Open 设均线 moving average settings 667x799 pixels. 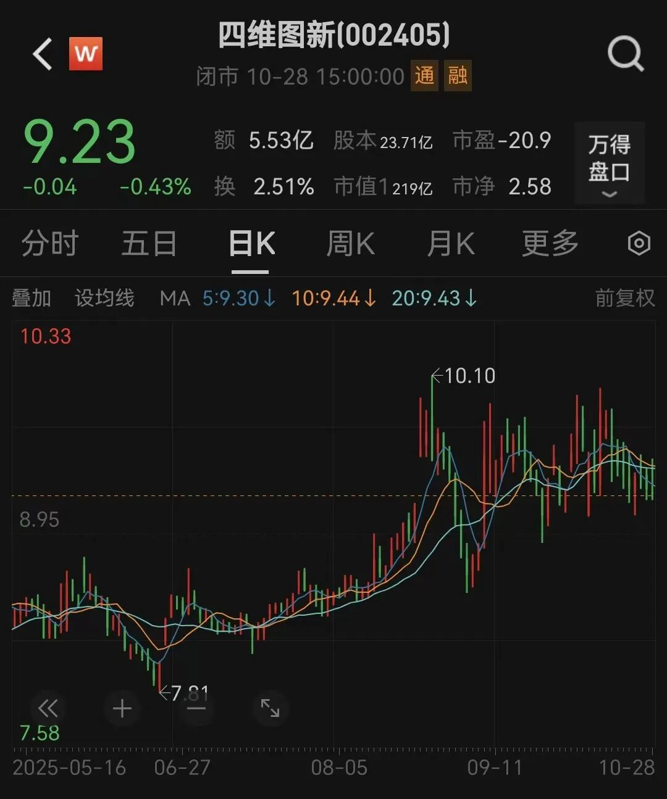pos(104,298)
